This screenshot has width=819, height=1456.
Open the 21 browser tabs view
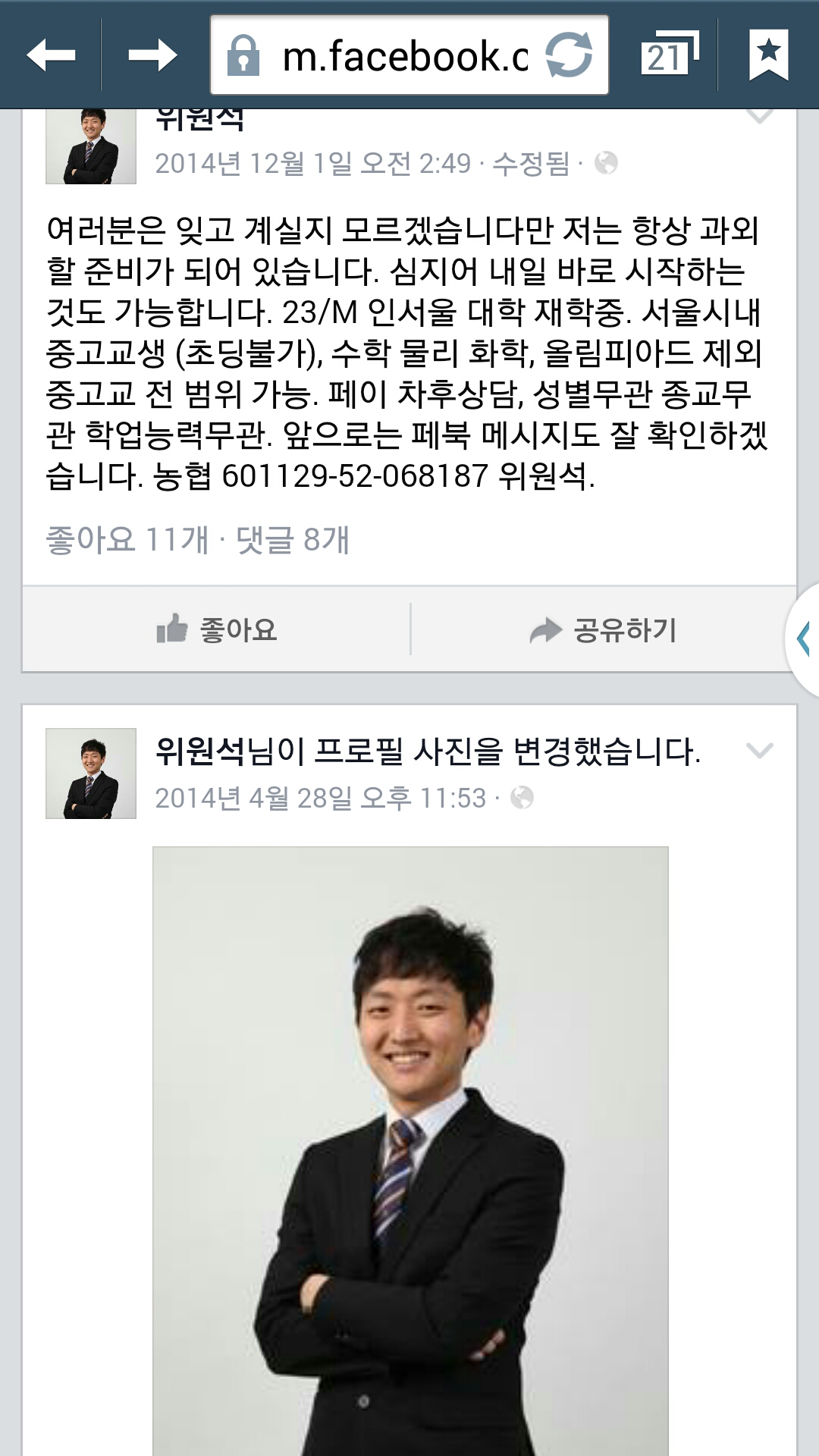pos(670,55)
